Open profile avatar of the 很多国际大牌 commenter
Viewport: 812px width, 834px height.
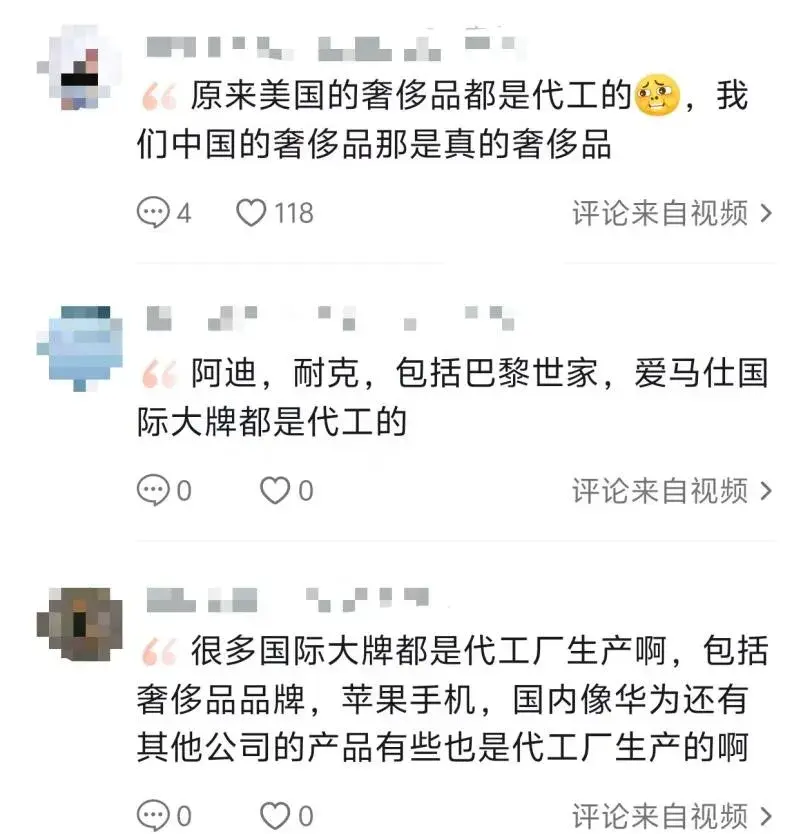pyautogui.click(x=78, y=620)
